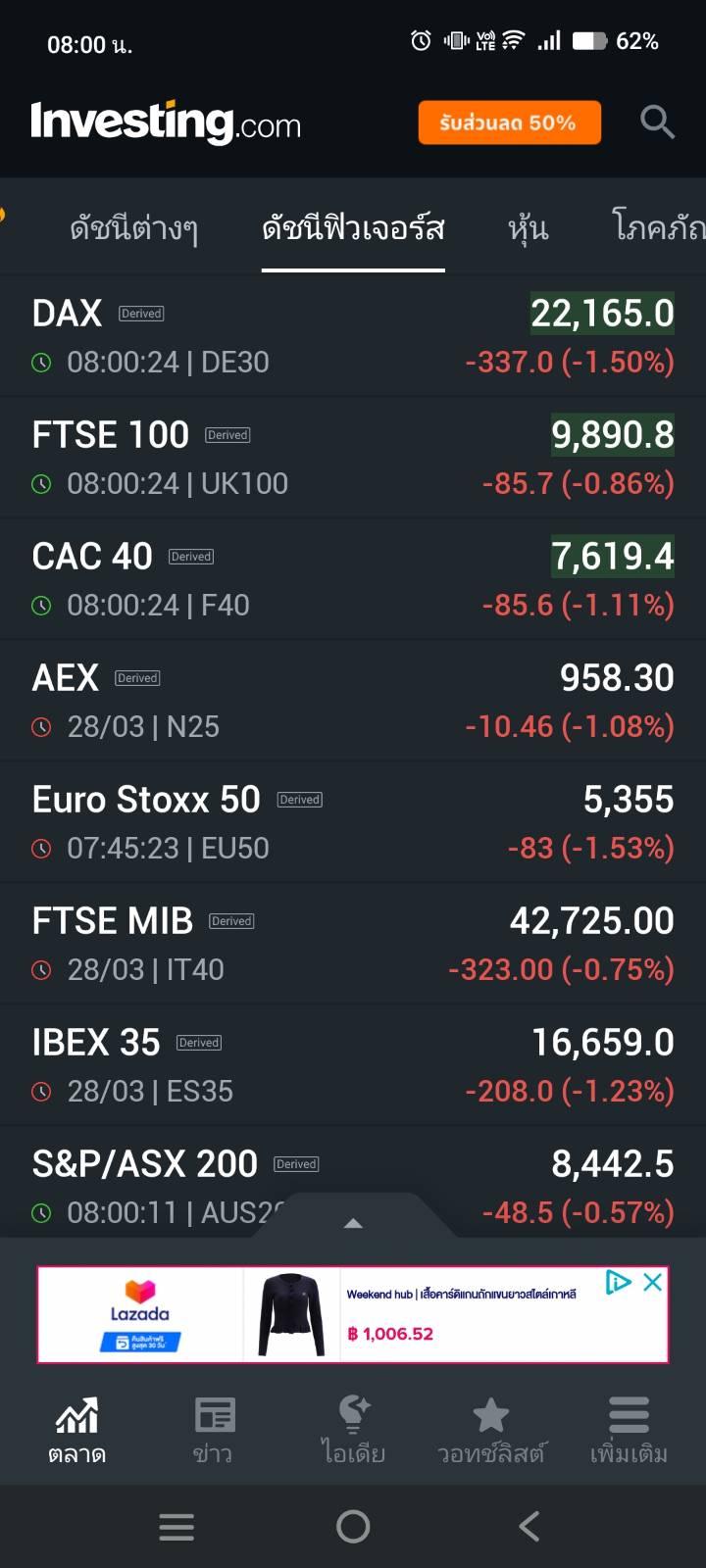The height and width of the screenshot is (1568, 706).
Task: Go to the ข่าว news tab
Action: coord(214,1429)
